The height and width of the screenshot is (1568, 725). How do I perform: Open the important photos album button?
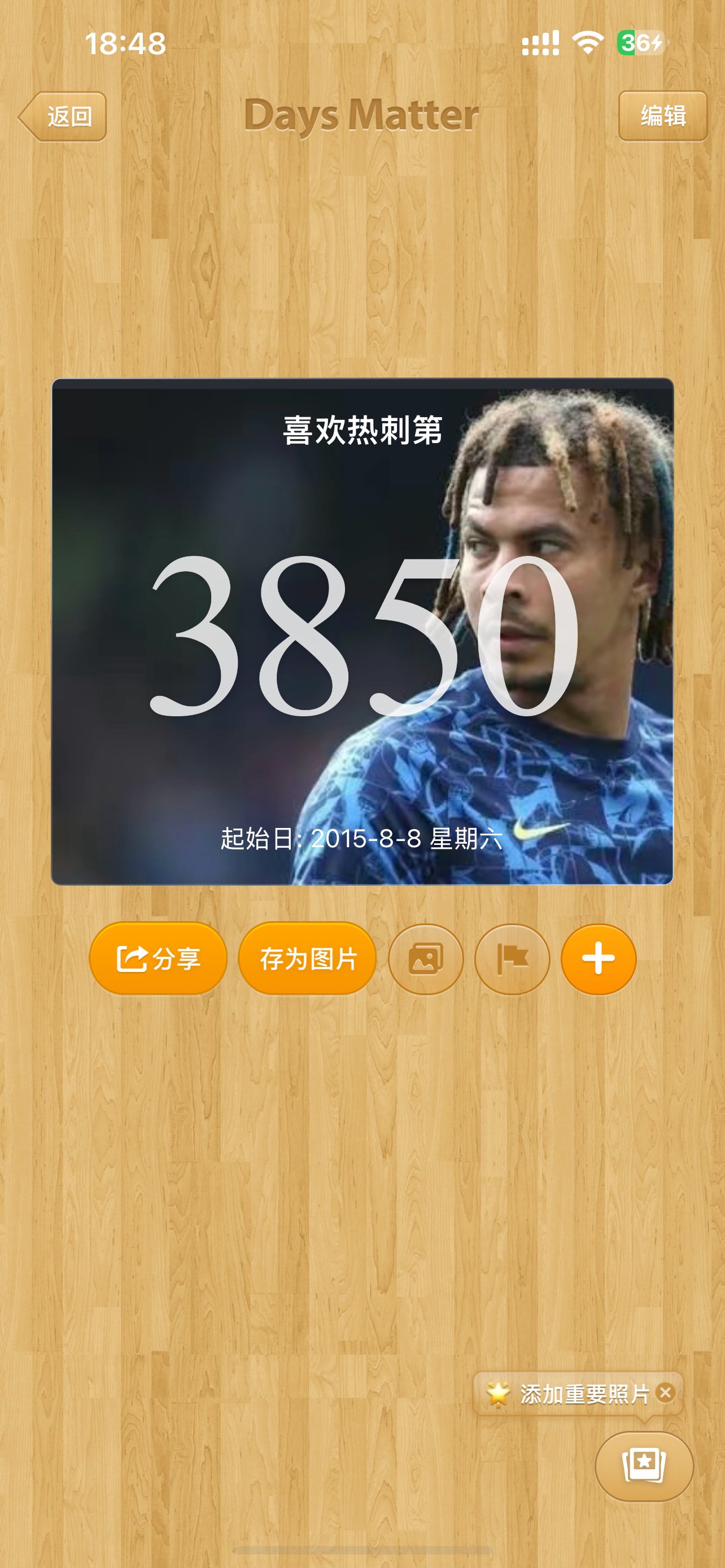(x=644, y=1466)
